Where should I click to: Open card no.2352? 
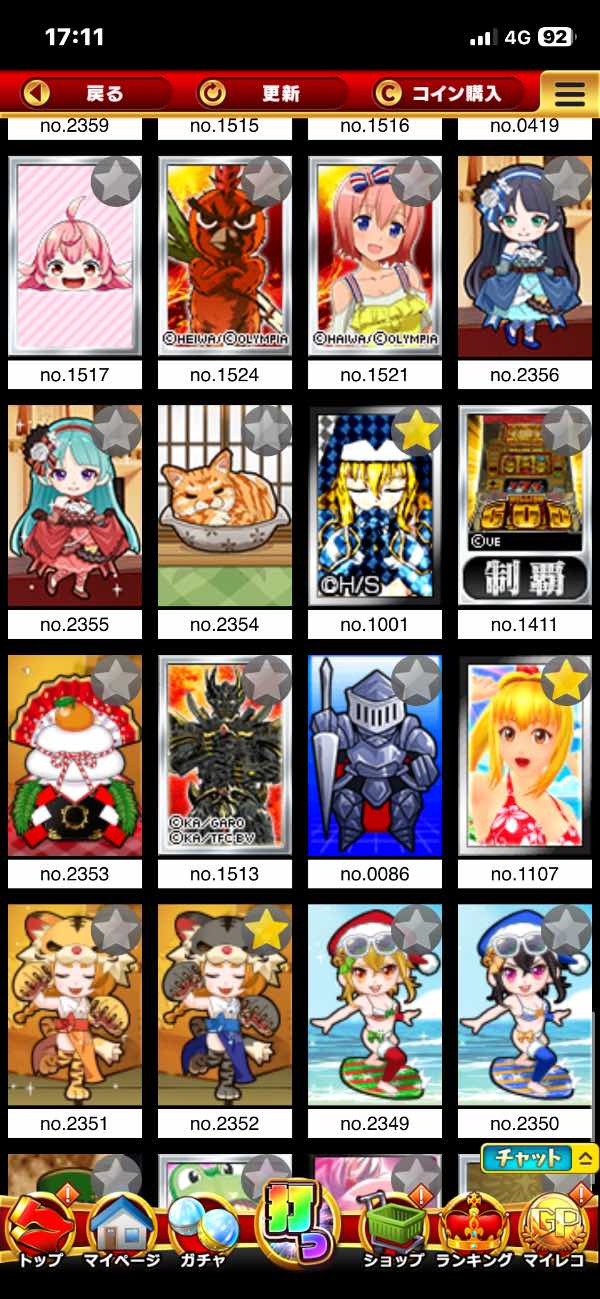[225, 1005]
